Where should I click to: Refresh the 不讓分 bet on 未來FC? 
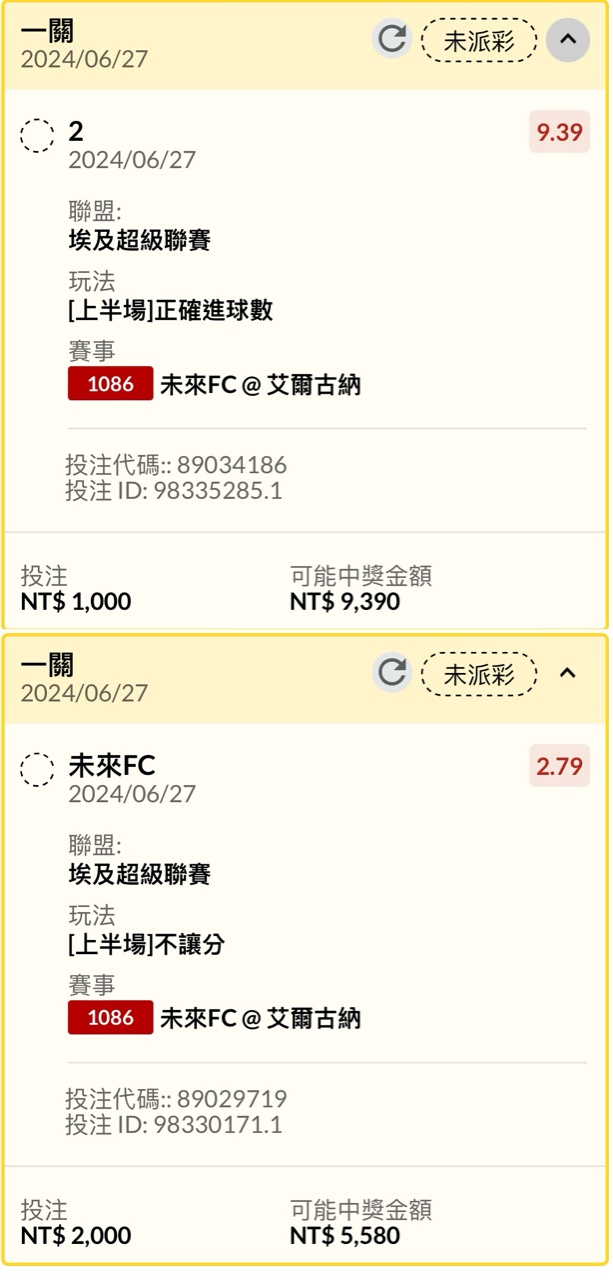click(392, 673)
